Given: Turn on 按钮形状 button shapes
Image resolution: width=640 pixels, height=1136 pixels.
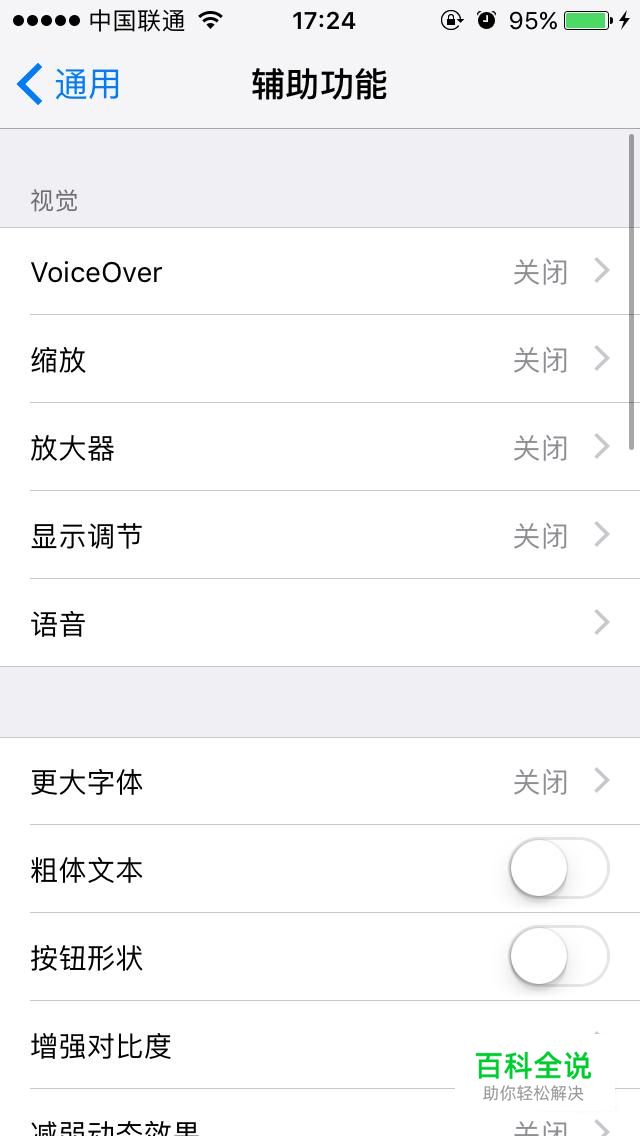Looking at the screenshot, I should [558, 957].
